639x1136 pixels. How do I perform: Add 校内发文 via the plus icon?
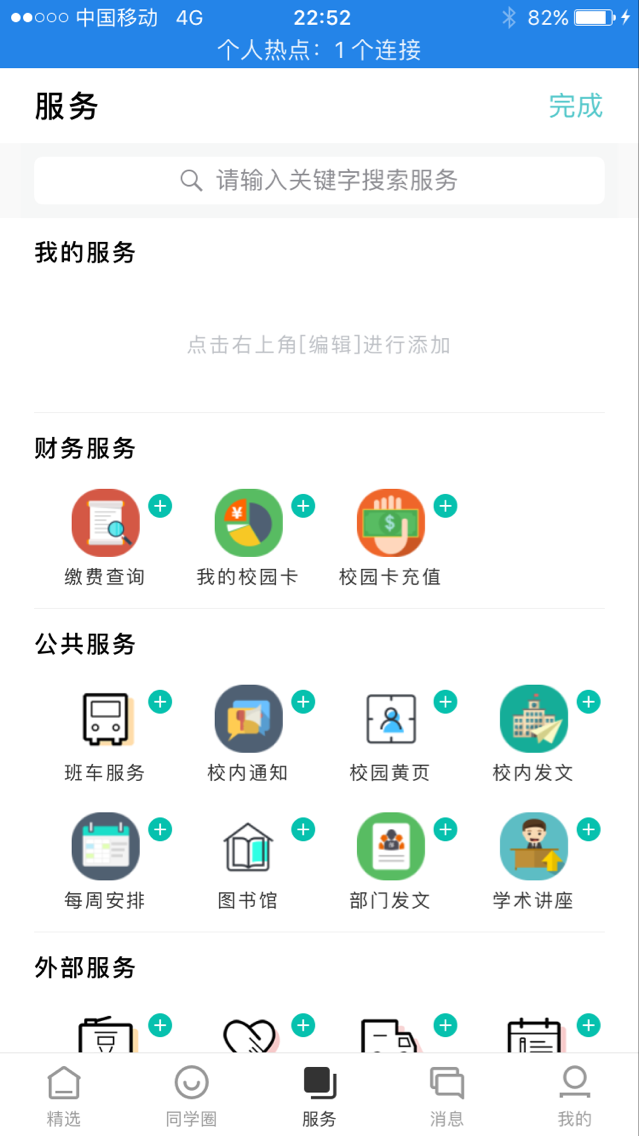[588, 702]
